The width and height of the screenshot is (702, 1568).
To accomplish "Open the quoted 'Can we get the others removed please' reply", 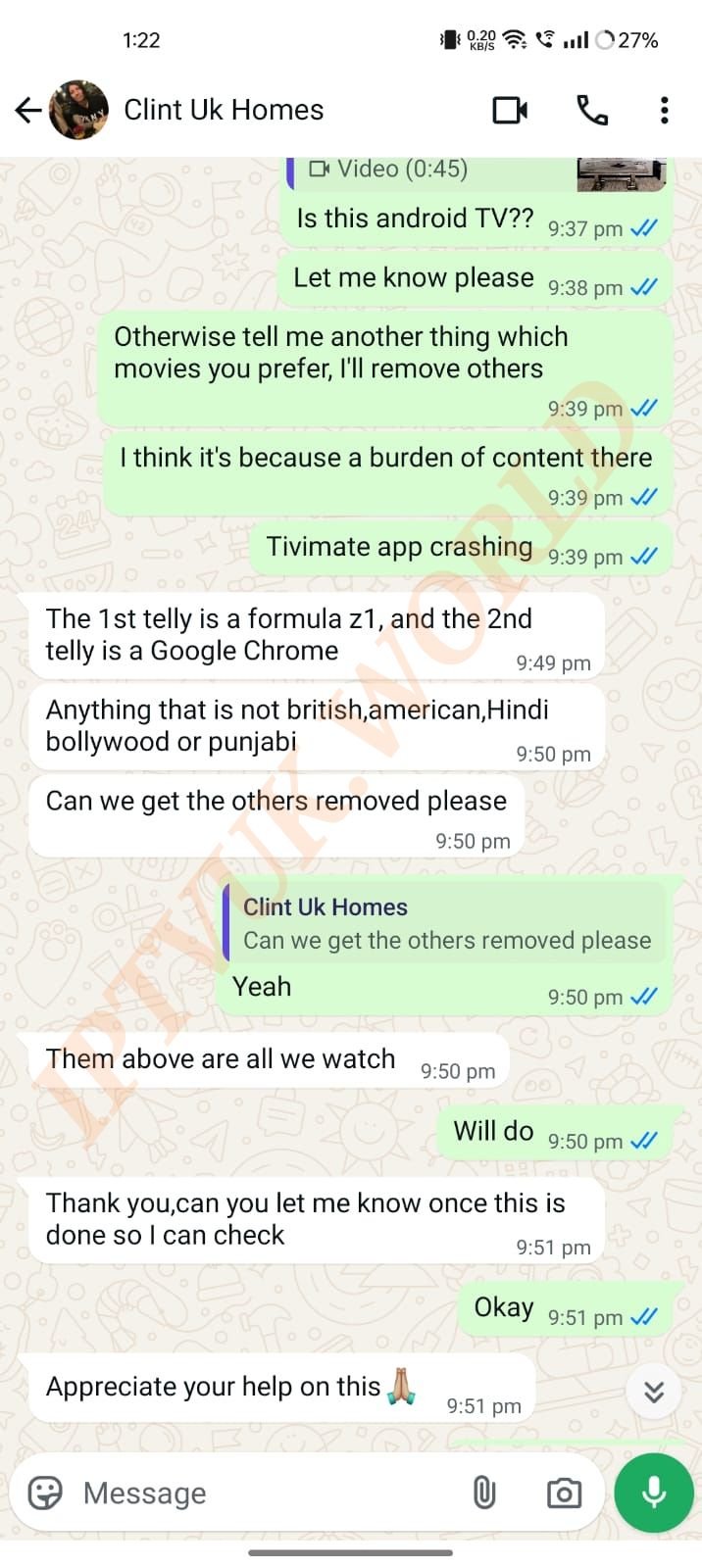I will pyautogui.click(x=444, y=922).
